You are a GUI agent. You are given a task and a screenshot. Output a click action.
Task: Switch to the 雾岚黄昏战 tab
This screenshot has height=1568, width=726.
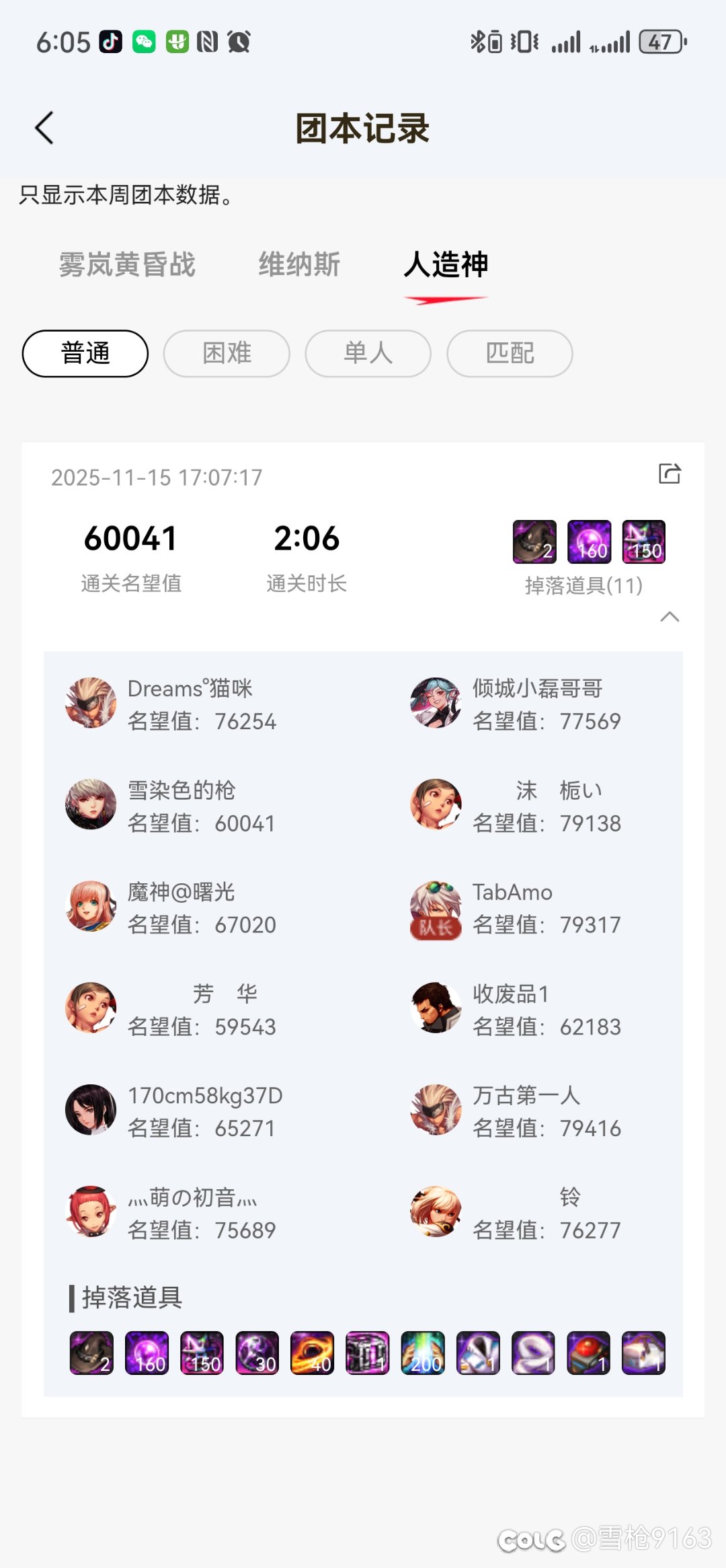coord(127,264)
